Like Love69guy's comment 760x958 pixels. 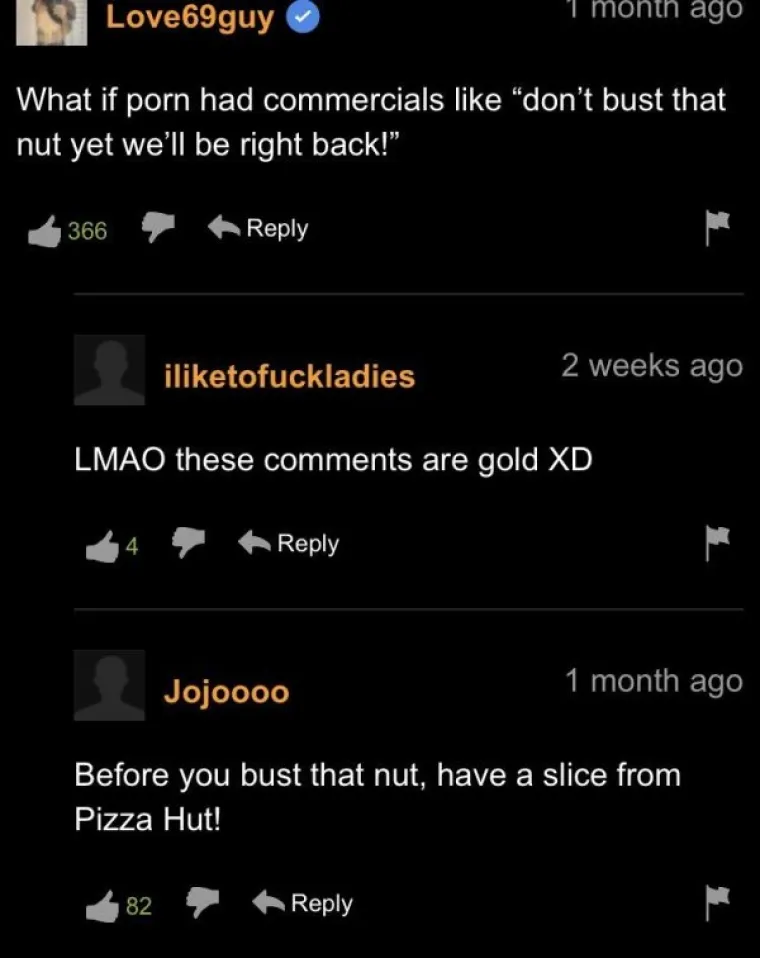pyautogui.click(x=45, y=229)
